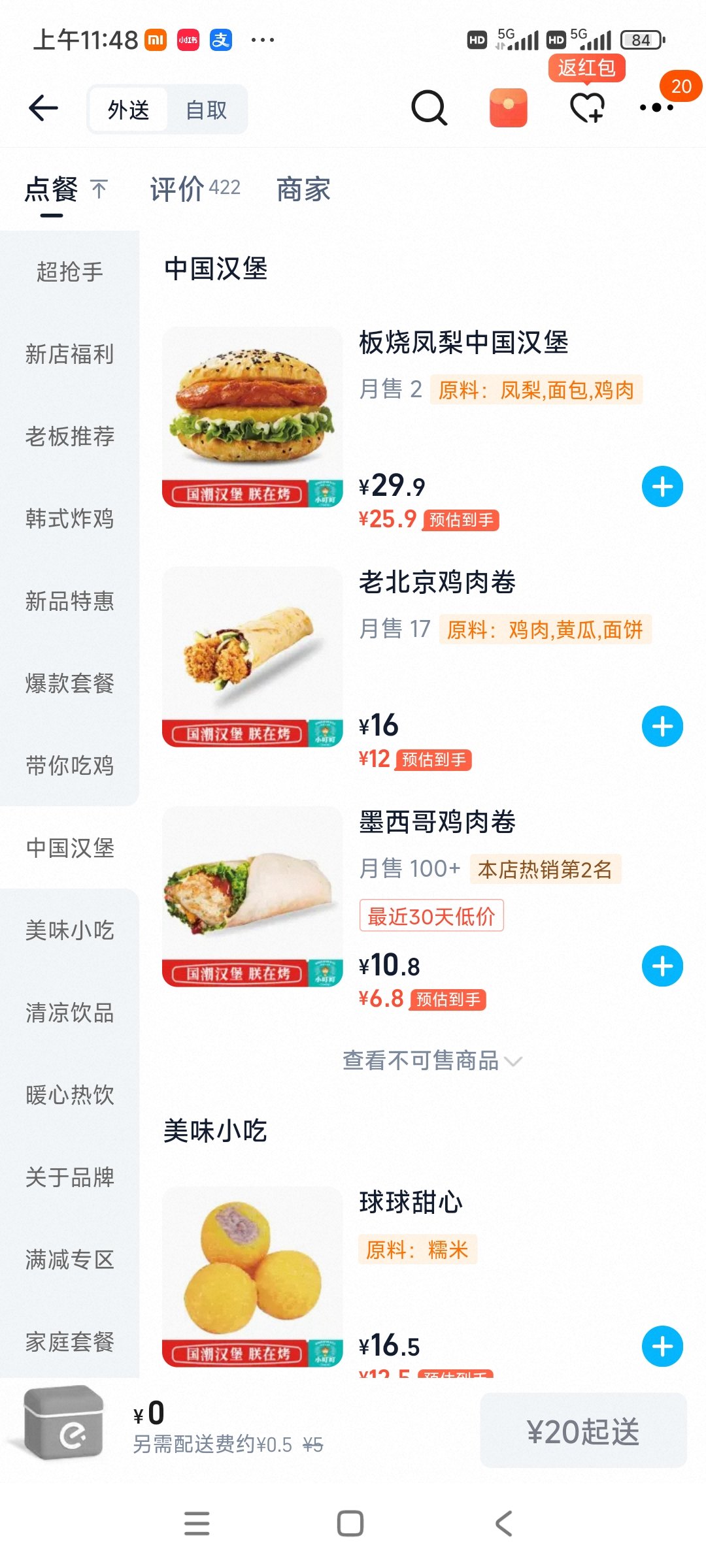
Task: Select 外送 delivery option
Action: click(128, 110)
